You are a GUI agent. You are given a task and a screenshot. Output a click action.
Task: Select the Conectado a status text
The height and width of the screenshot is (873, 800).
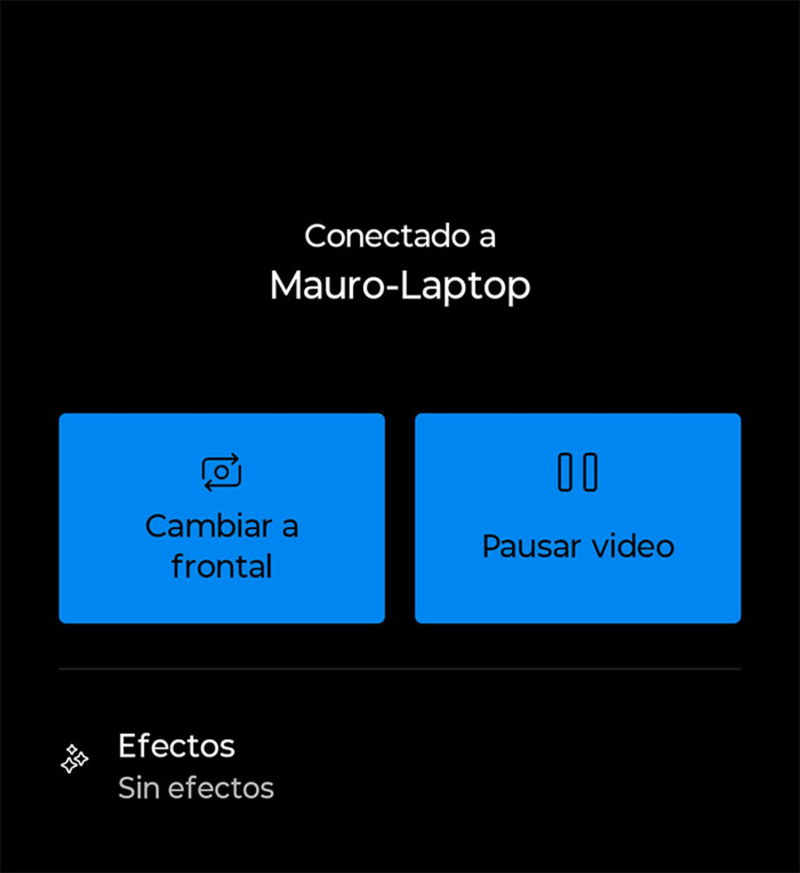401,236
